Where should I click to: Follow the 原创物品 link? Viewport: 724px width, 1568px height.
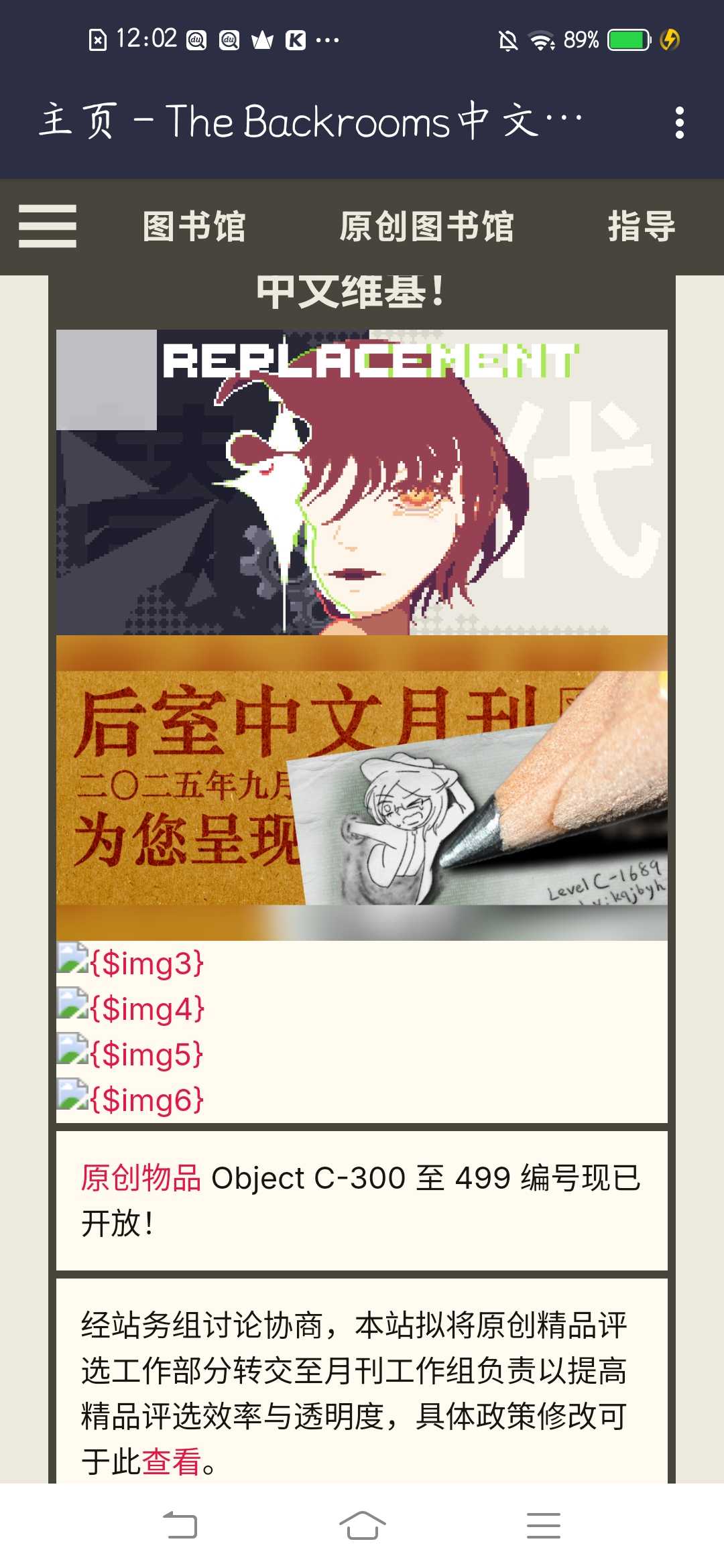click(x=141, y=1178)
